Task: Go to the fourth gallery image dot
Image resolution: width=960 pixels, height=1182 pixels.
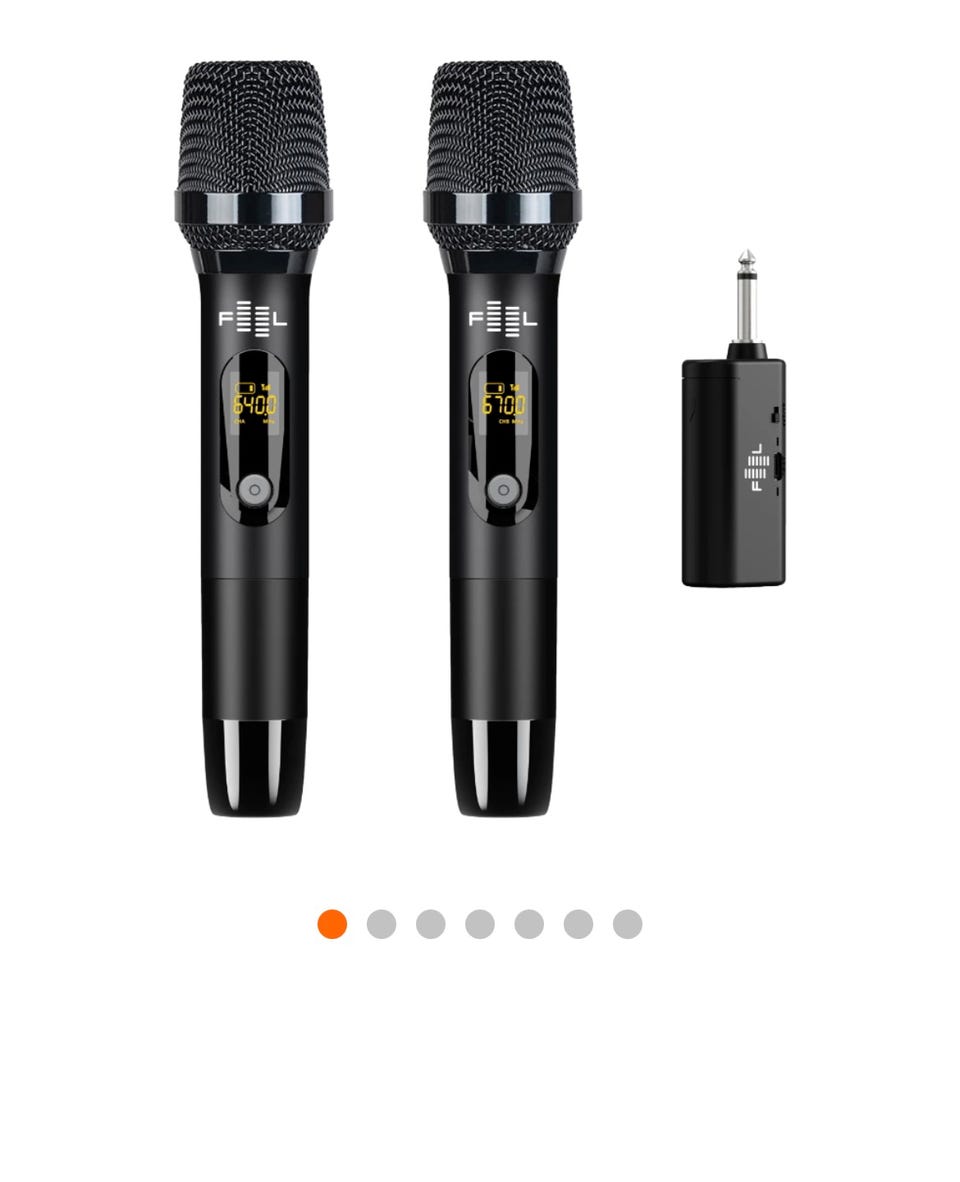Action: (480, 924)
